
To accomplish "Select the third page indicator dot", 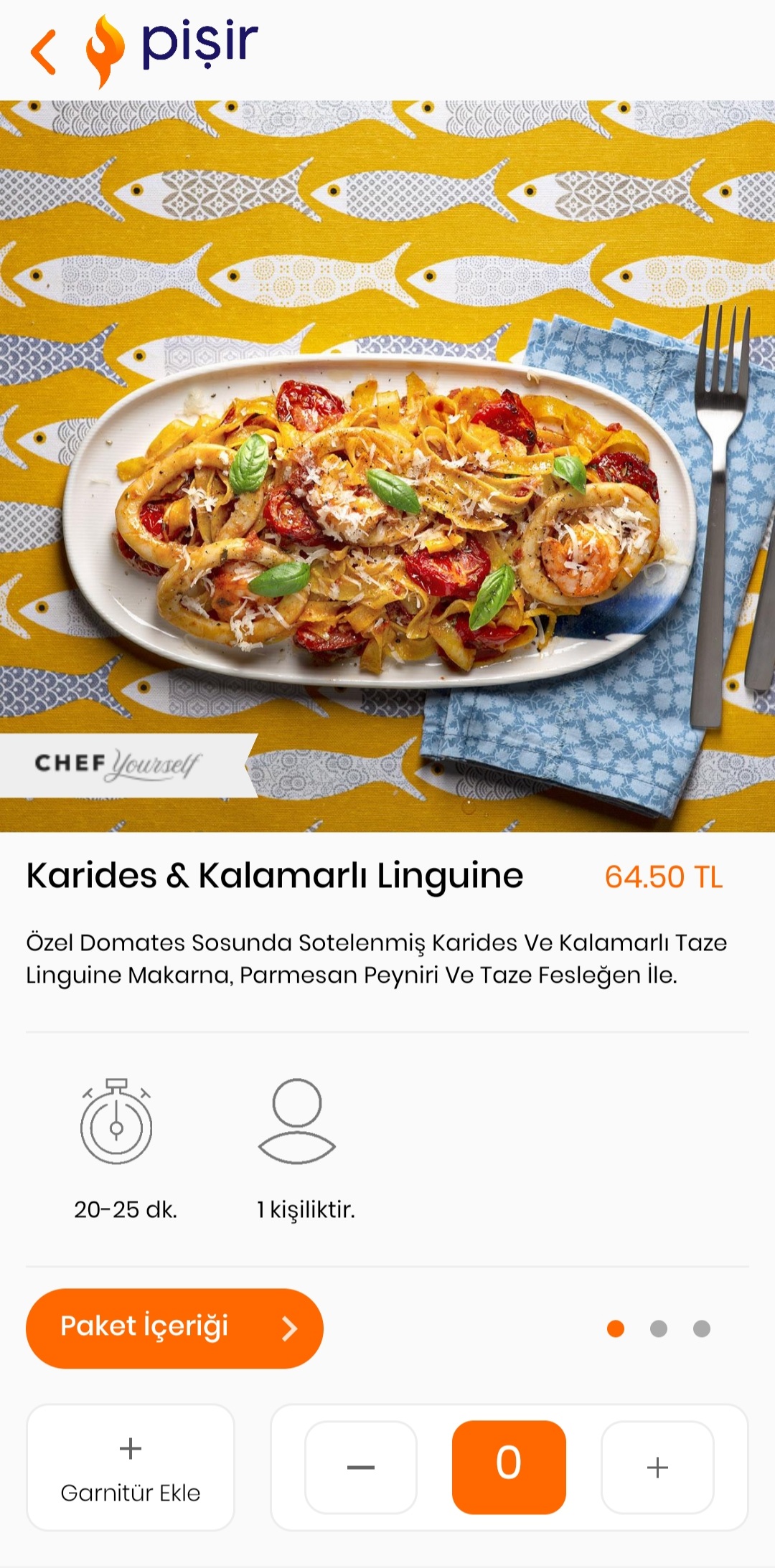I will tap(701, 1329).
